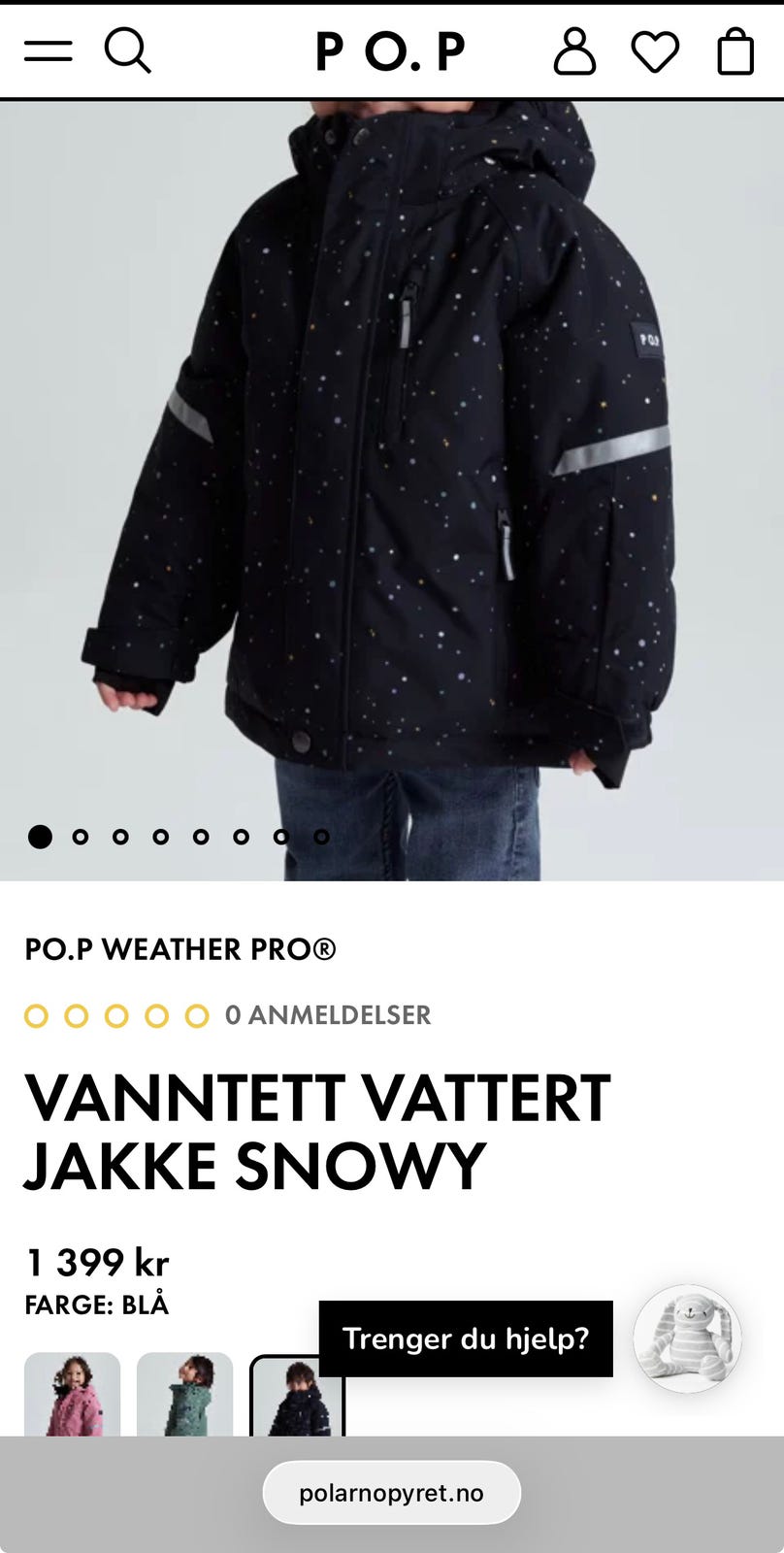Screen dimensions: 784x1553
Task: Open the Trenger du hjelp? chat
Action: coord(466,1338)
